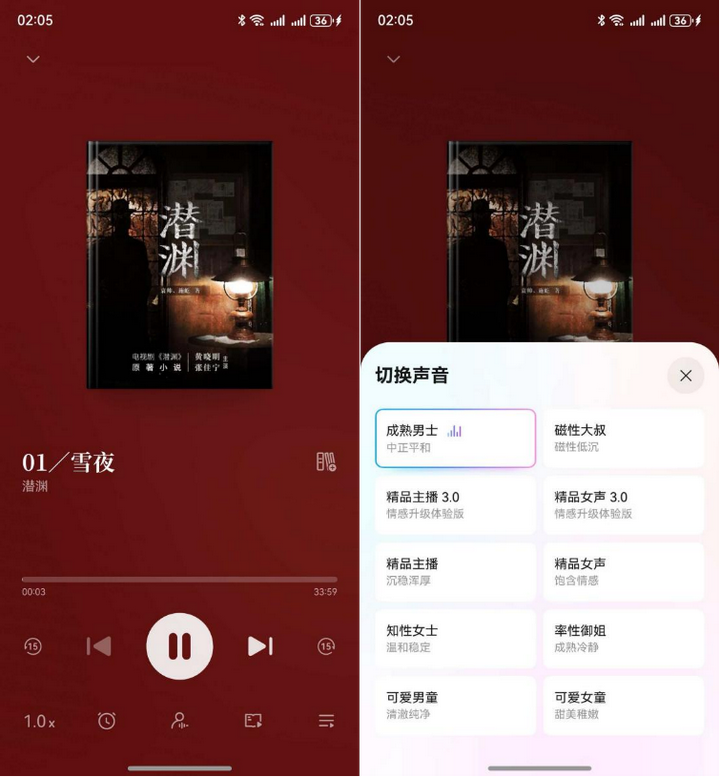Switch to the 可爱女童 voice
Image resolution: width=720 pixels, height=777 pixels.
coord(623,705)
